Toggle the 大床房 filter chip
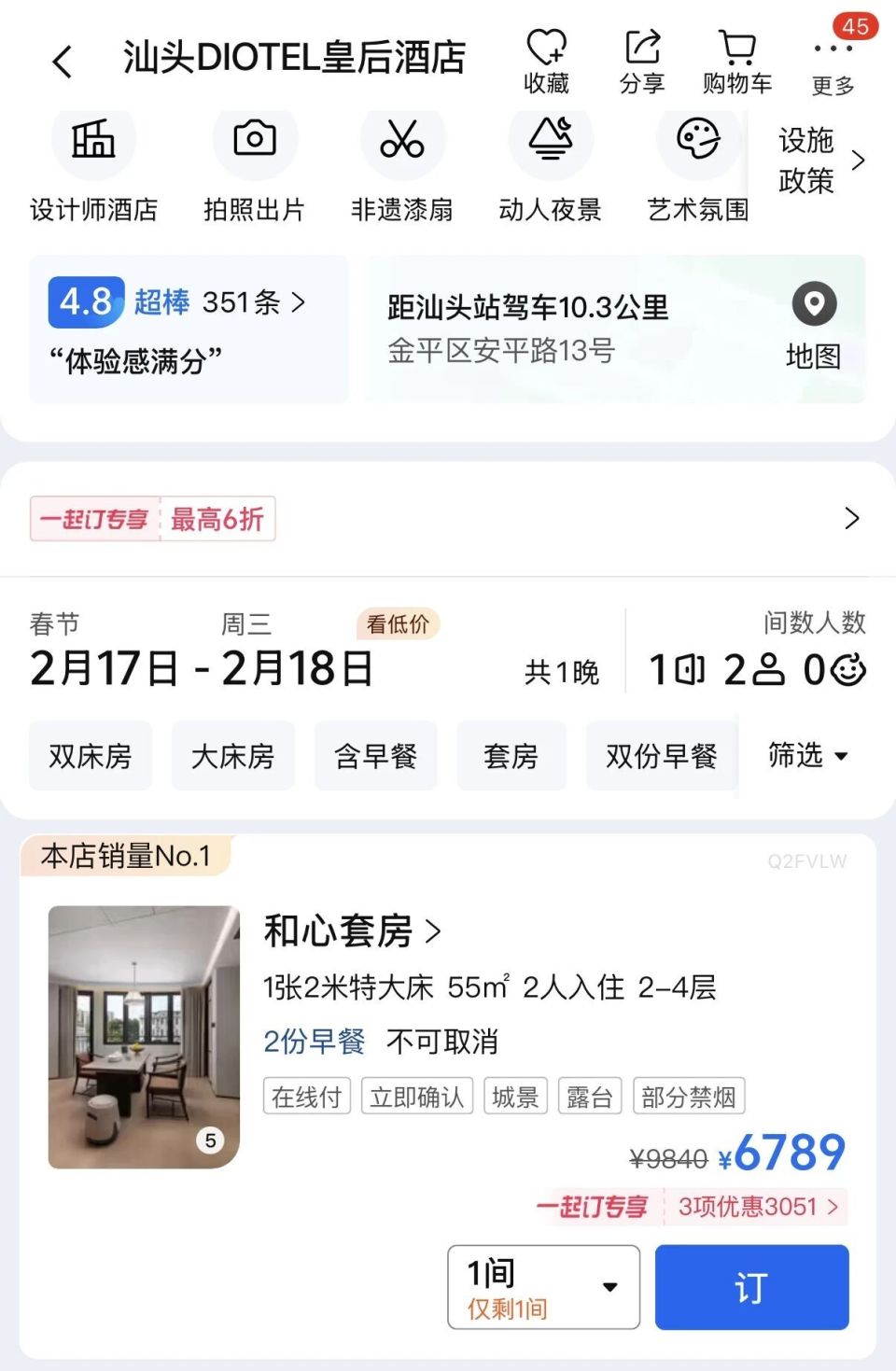 (232, 756)
